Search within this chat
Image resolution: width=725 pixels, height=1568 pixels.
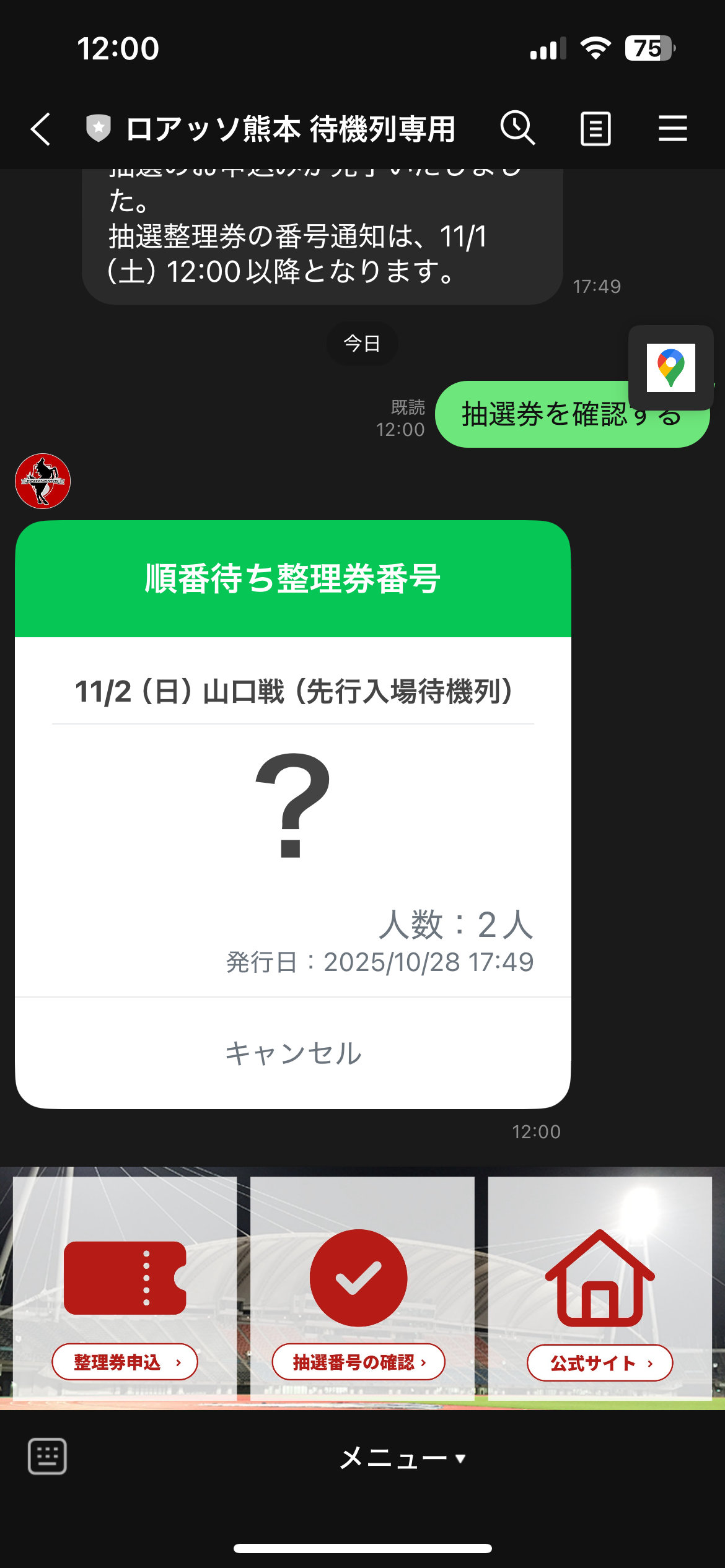click(x=517, y=128)
